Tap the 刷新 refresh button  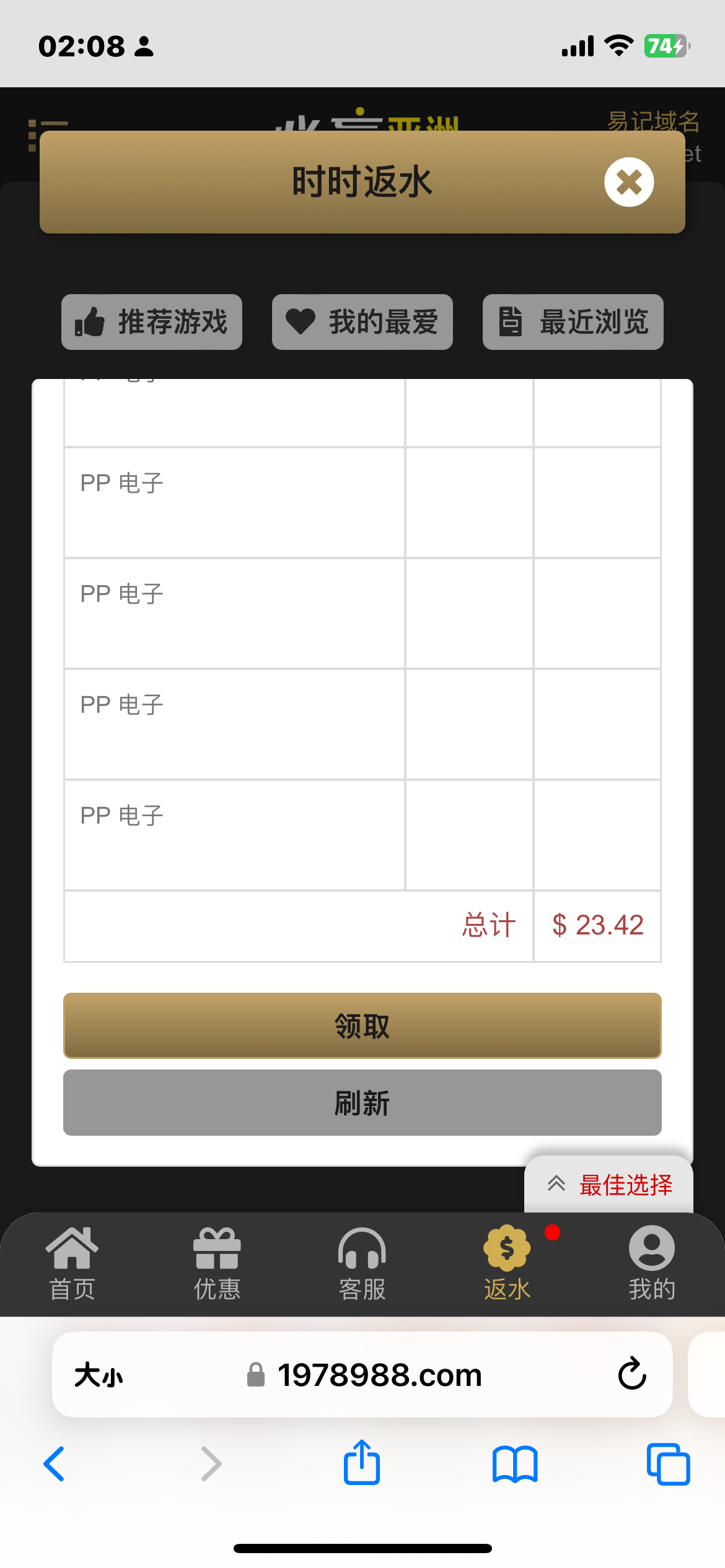click(x=362, y=1102)
